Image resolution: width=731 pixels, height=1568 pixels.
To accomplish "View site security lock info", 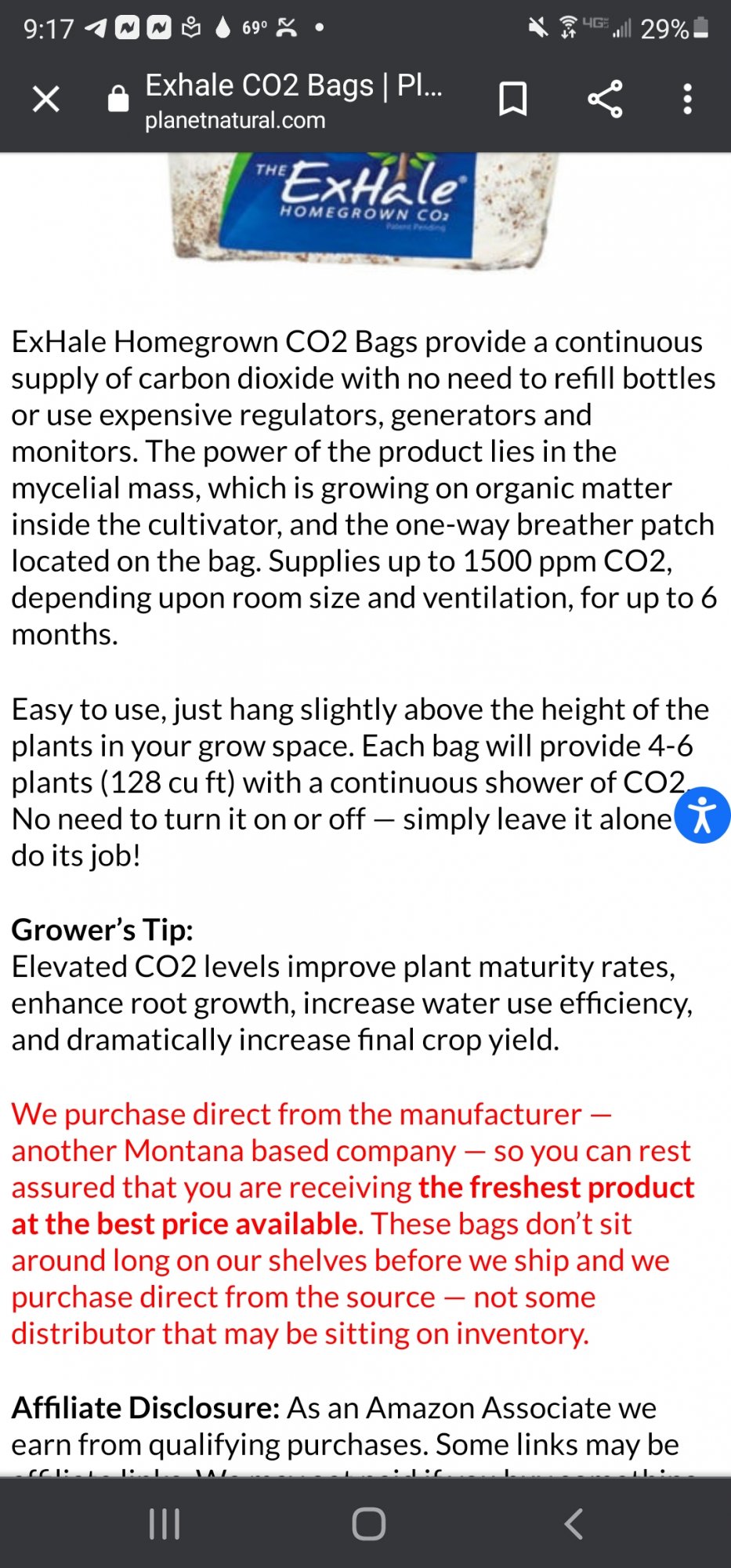I will [118, 99].
